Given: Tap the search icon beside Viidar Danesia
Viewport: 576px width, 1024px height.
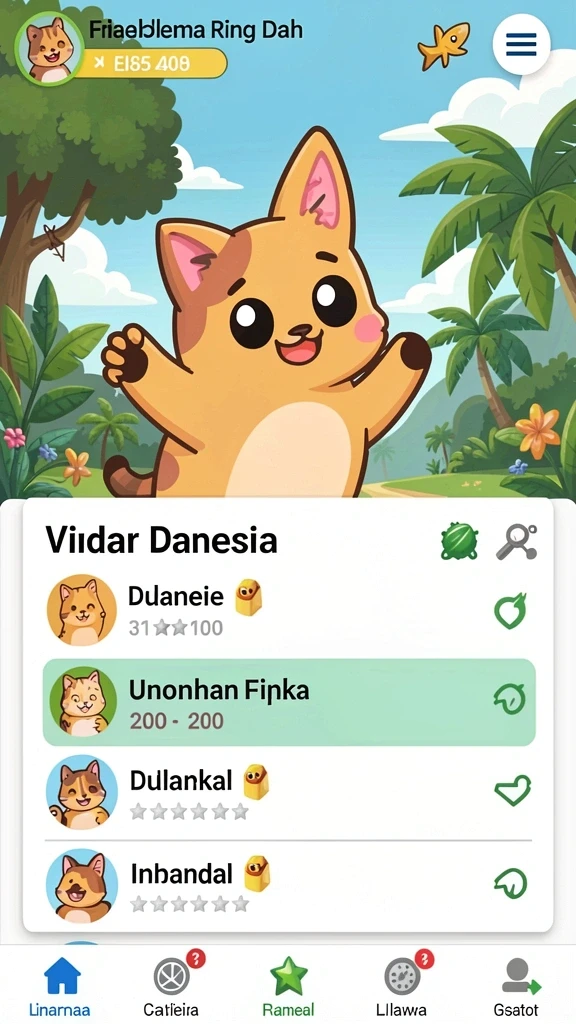Looking at the screenshot, I should (x=516, y=541).
